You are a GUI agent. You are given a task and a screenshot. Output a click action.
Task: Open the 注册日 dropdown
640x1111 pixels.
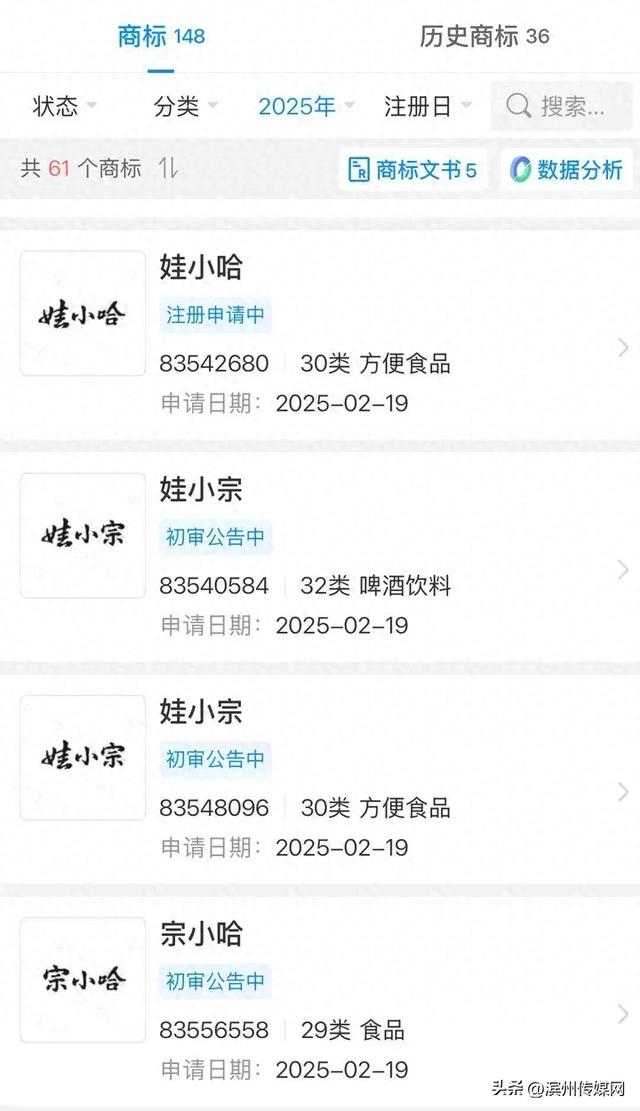coord(427,106)
